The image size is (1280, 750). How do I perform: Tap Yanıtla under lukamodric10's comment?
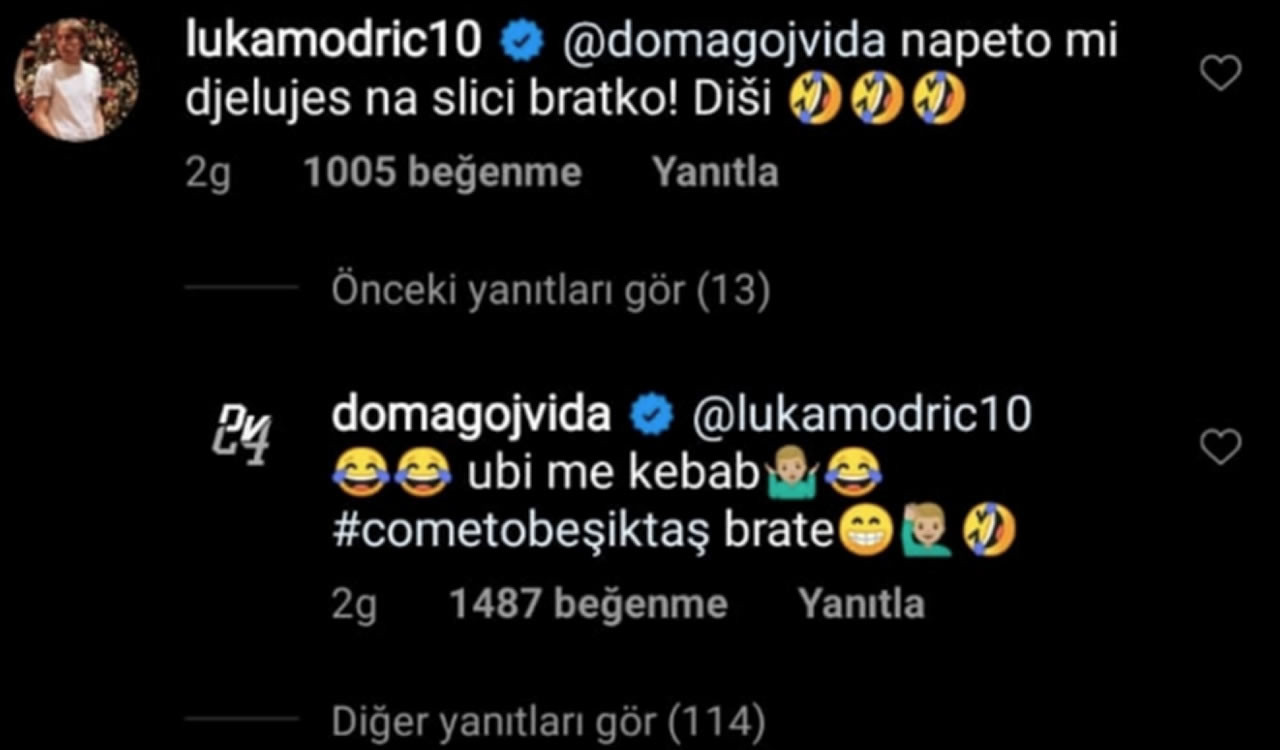715,173
